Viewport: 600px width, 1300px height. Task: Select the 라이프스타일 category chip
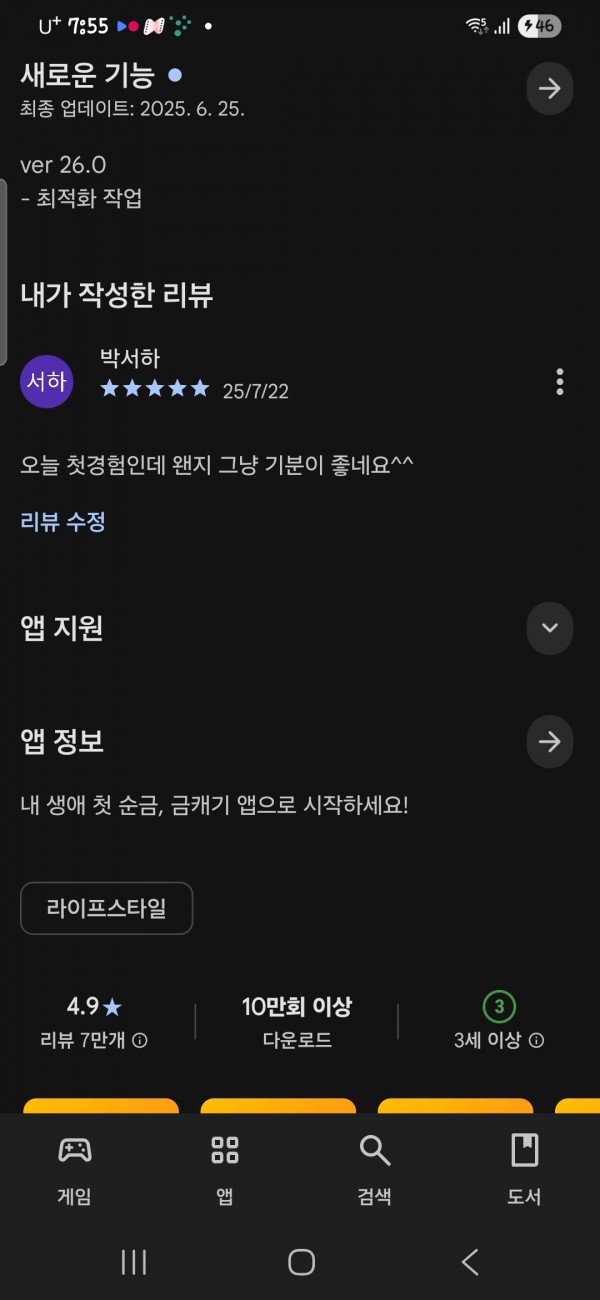point(106,908)
